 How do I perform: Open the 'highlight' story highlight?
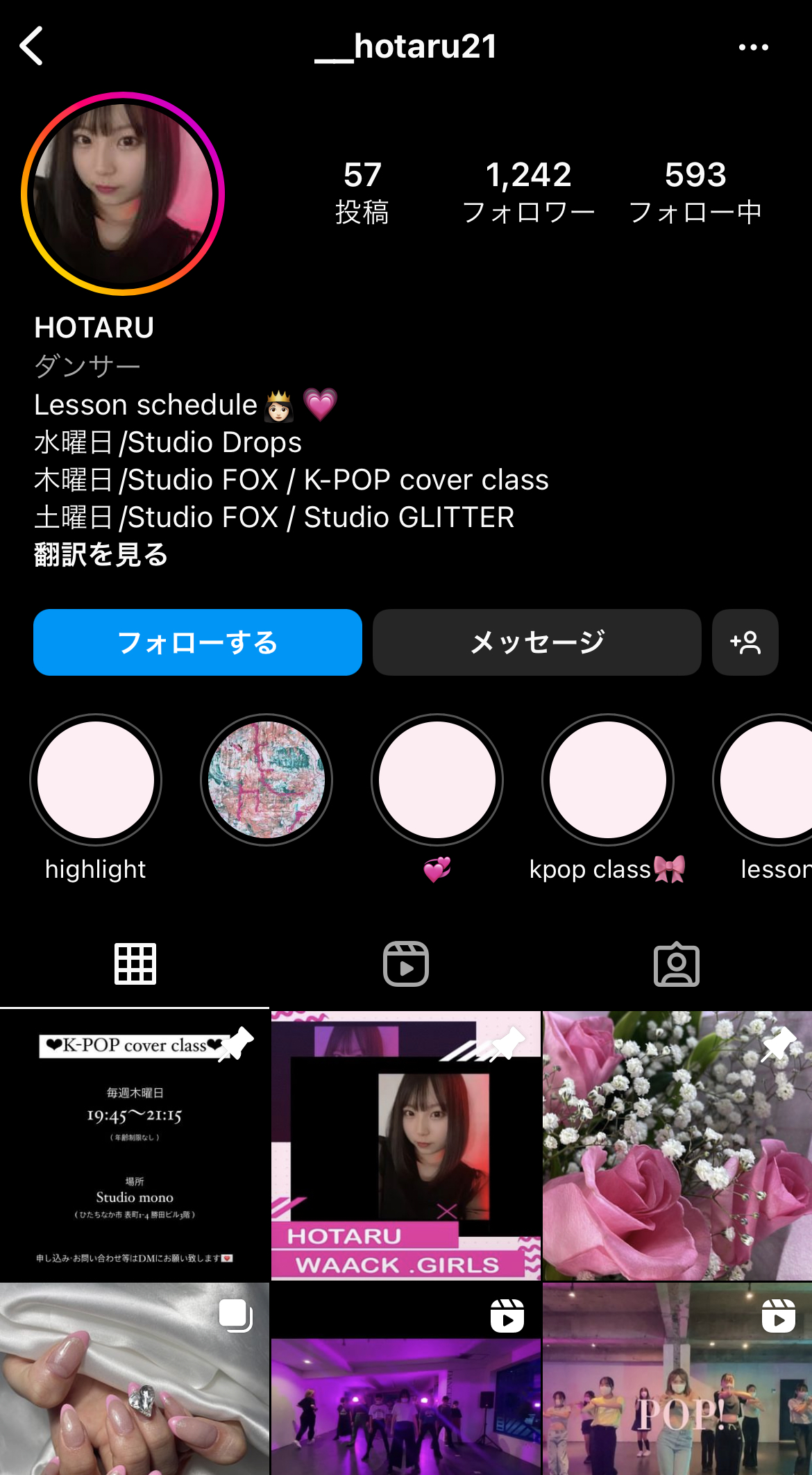(96, 780)
